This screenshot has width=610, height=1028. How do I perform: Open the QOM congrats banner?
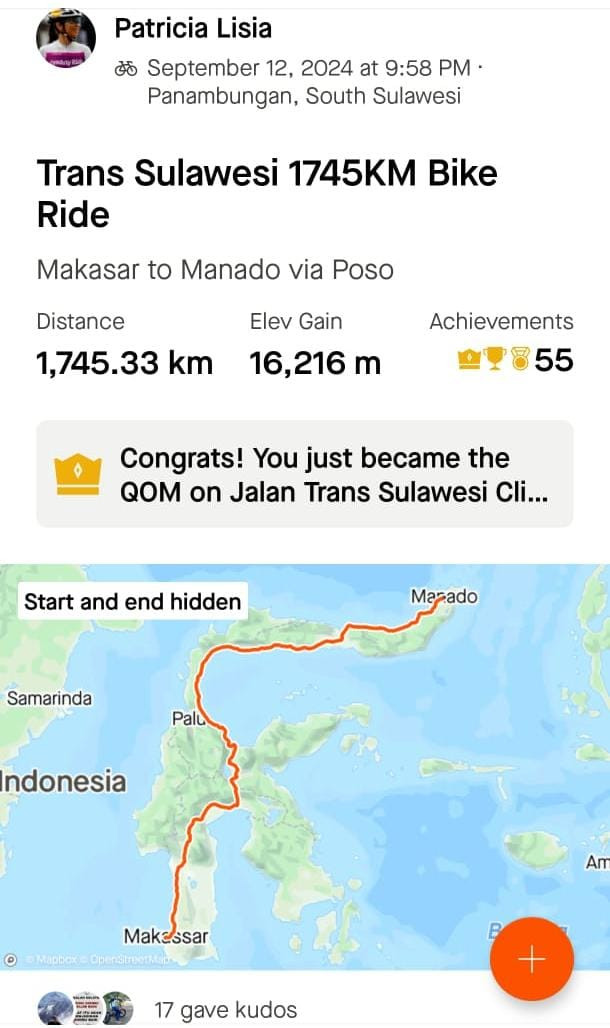(305, 474)
